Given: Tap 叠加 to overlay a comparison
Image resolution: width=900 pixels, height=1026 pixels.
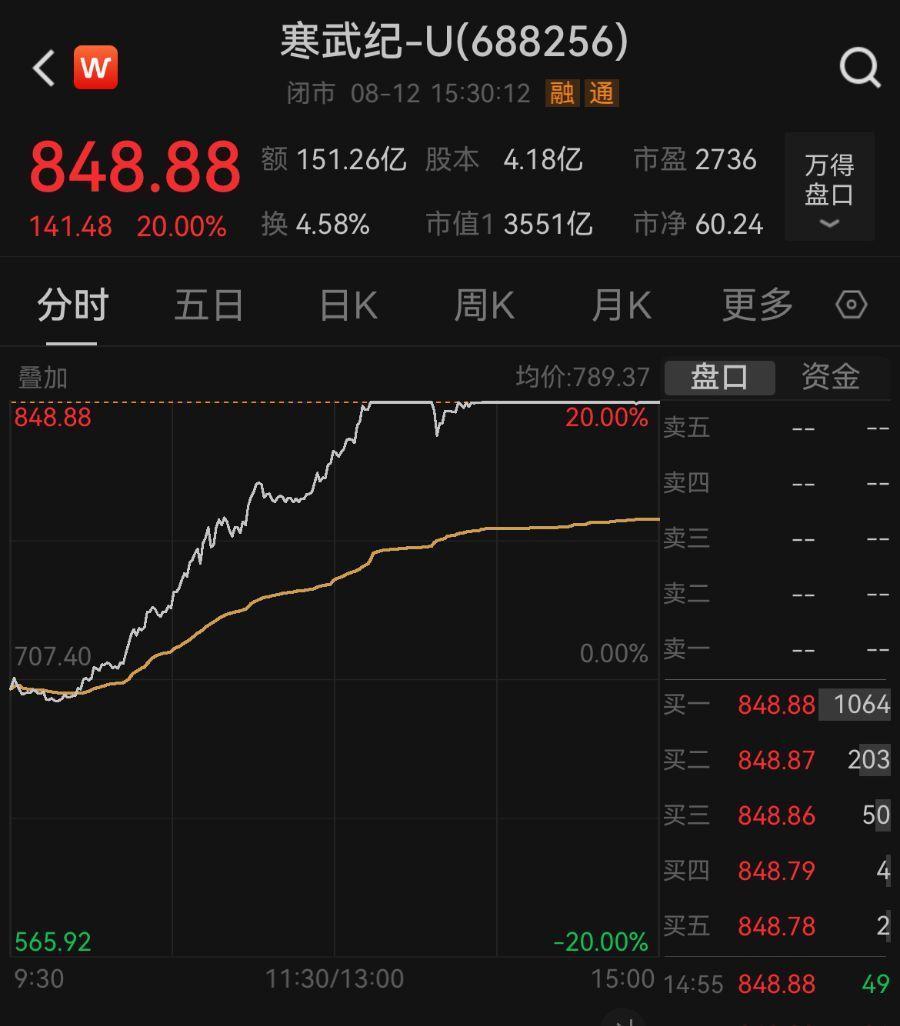Looking at the screenshot, I should [x=43, y=378].
